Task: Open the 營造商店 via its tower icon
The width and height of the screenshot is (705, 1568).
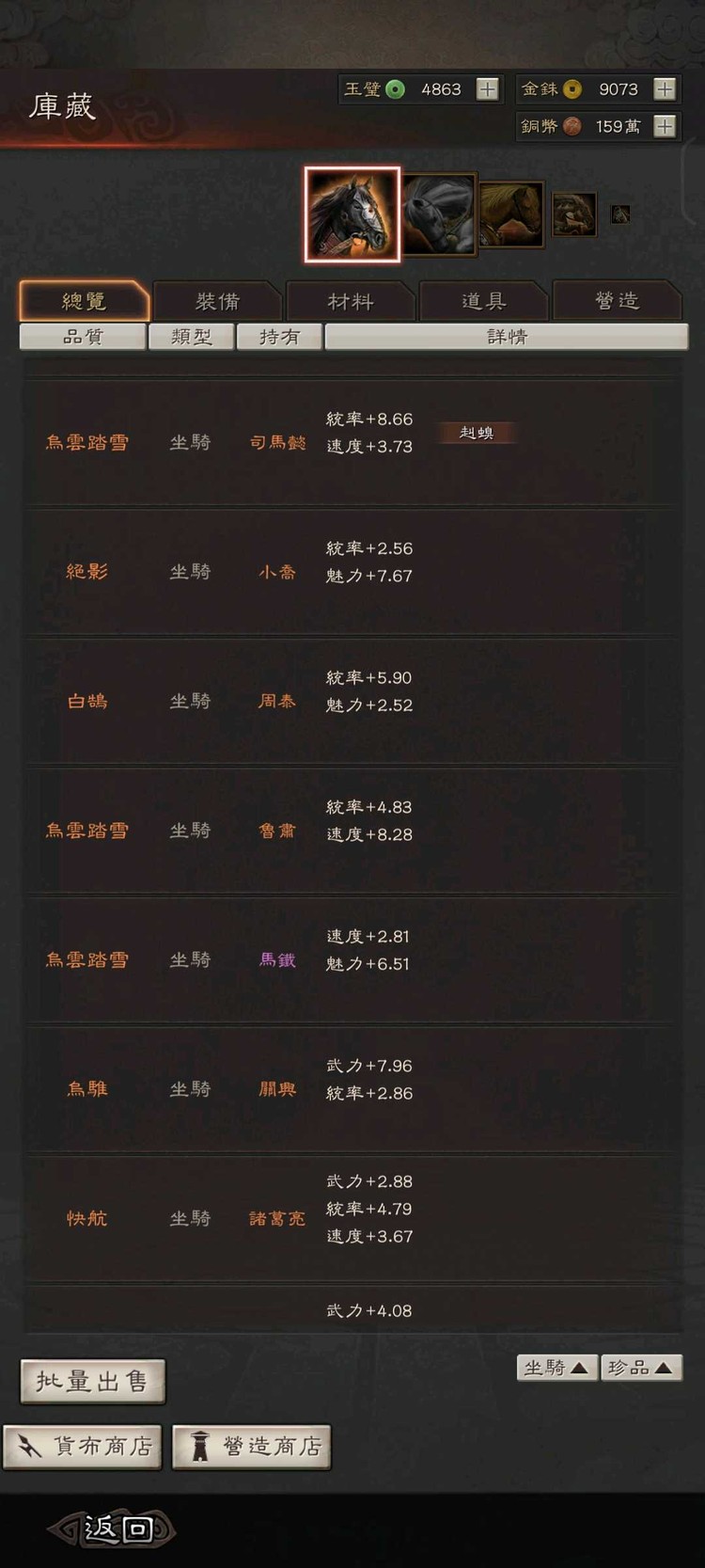Action: click(197, 1447)
